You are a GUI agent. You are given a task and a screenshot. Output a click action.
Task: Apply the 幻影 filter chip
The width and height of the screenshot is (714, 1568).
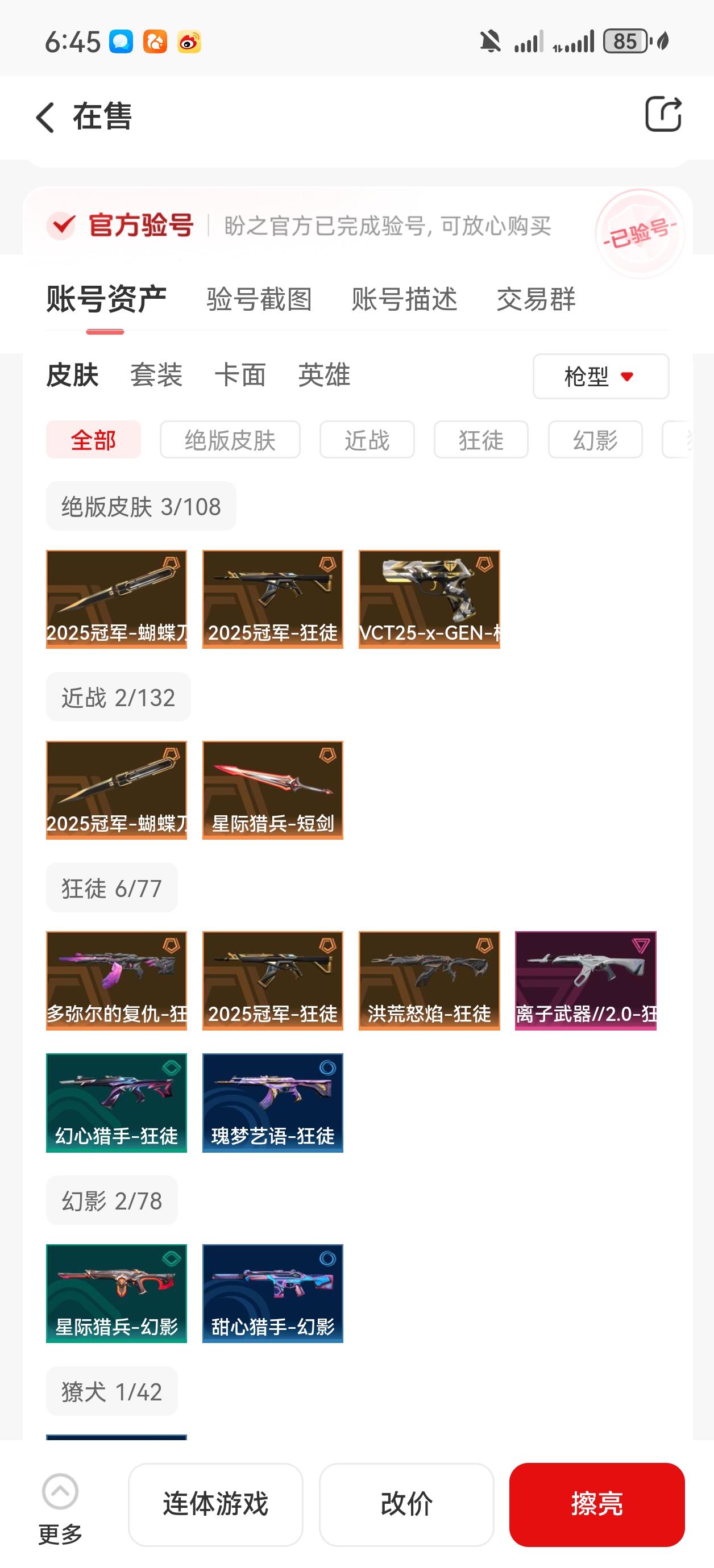click(595, 440)
